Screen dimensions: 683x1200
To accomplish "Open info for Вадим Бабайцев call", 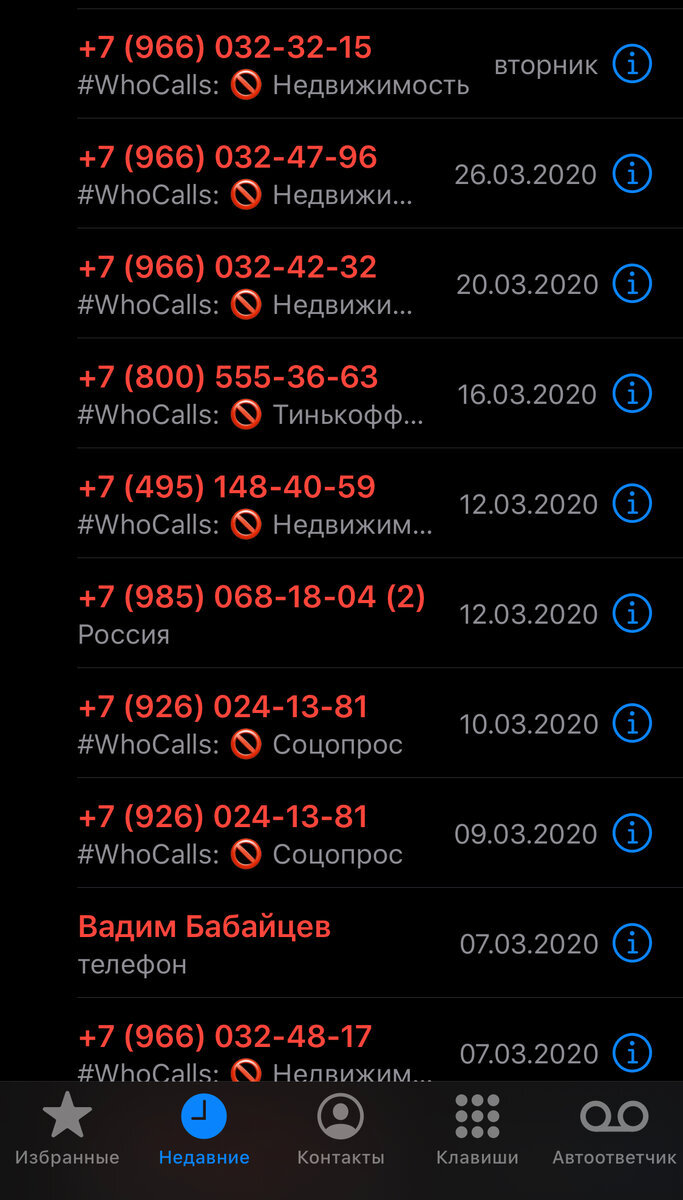I will click(x=631, y=944).
